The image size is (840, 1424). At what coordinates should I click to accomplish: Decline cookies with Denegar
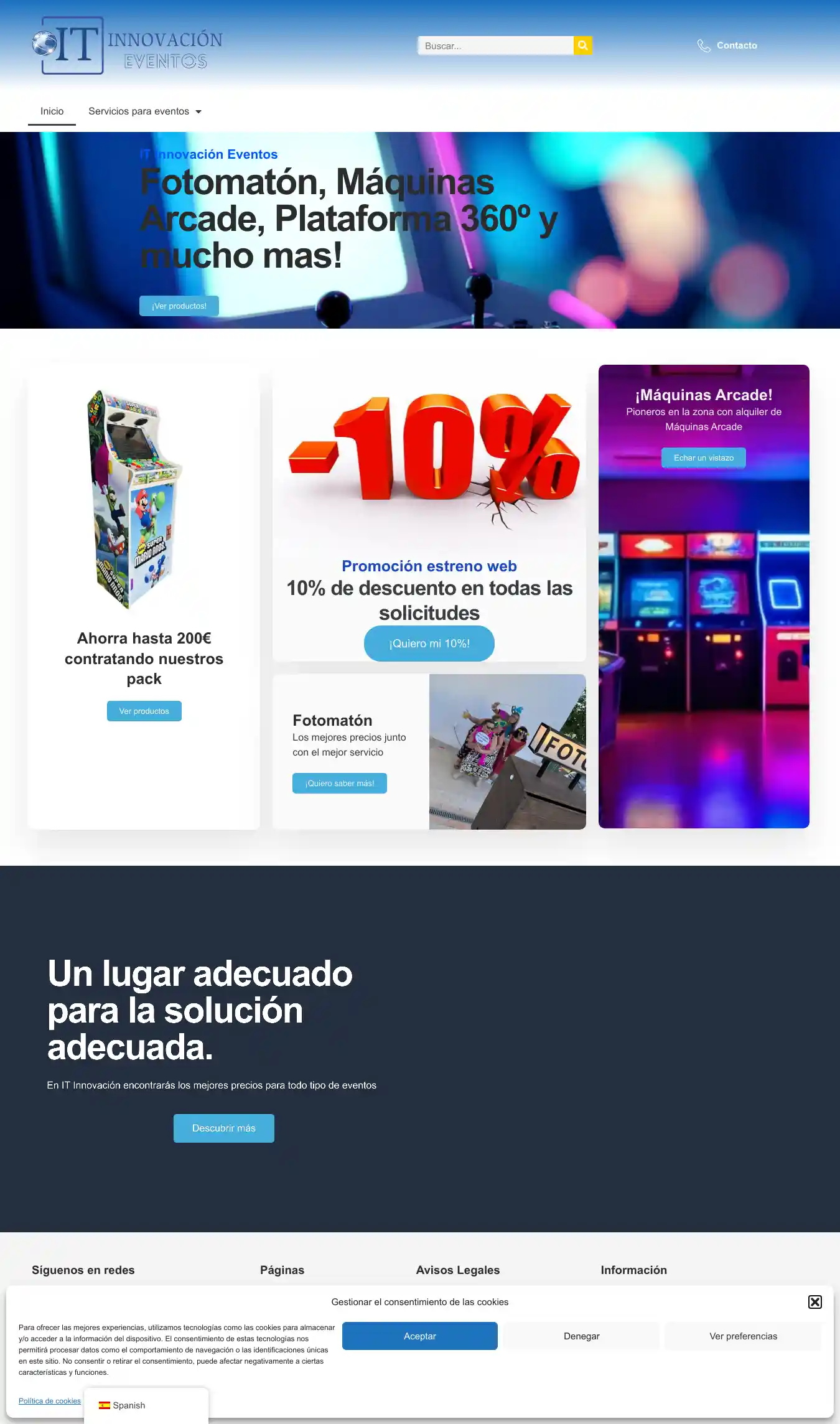tap(581, 1336)
